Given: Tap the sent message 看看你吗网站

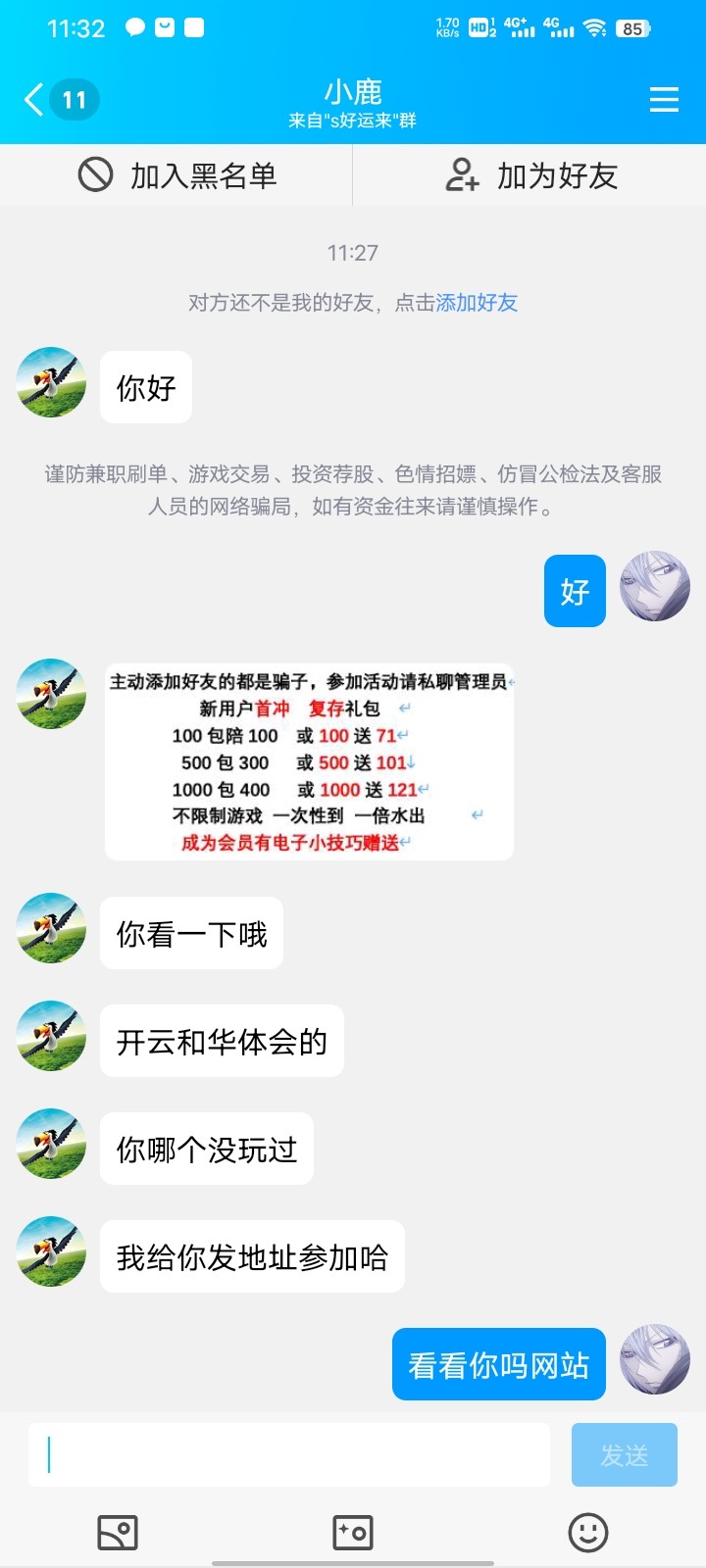Looking at the screenshot, I should click(498, 1364).
